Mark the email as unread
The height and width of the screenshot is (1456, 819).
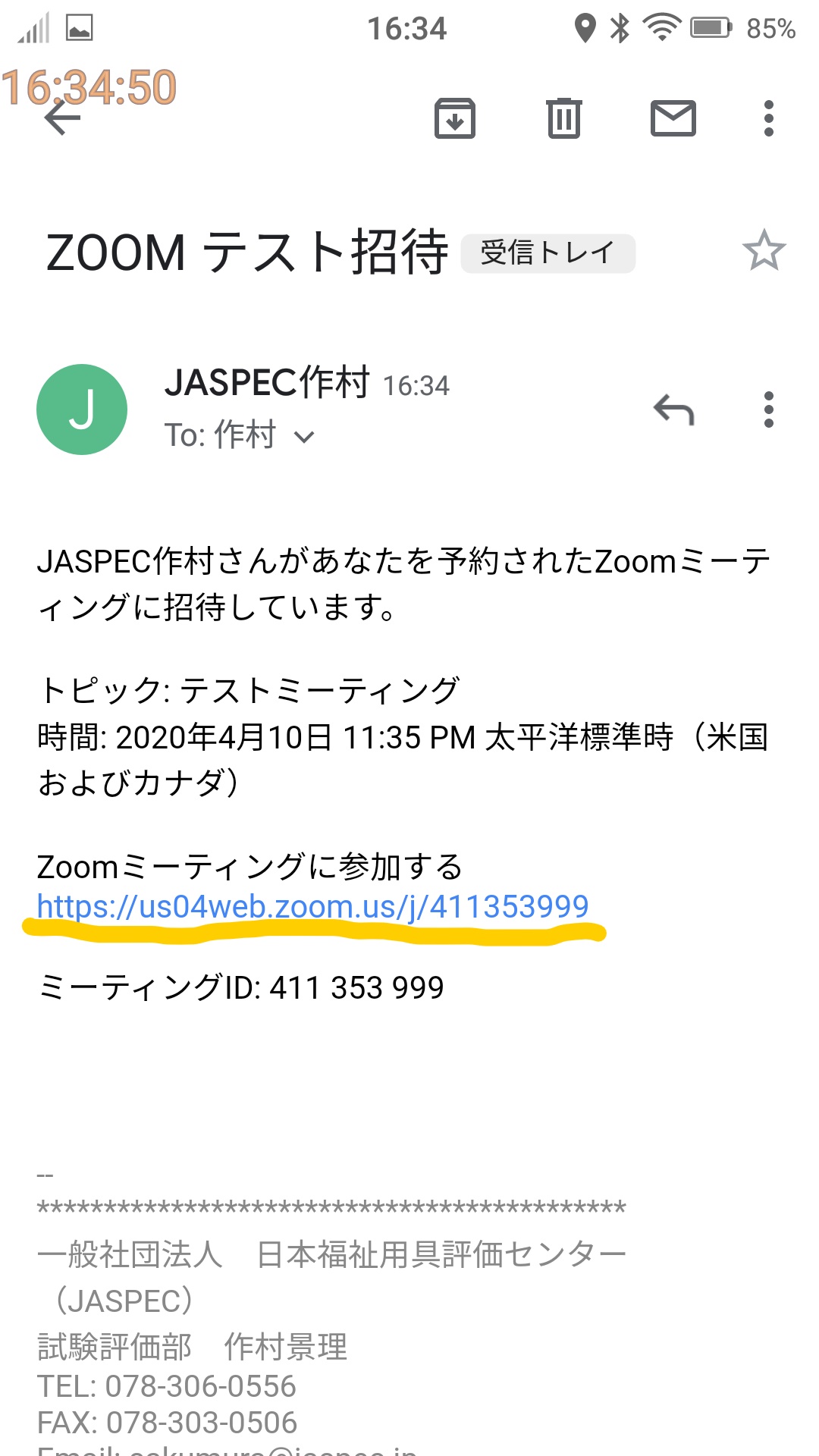(x=673, y=118)
